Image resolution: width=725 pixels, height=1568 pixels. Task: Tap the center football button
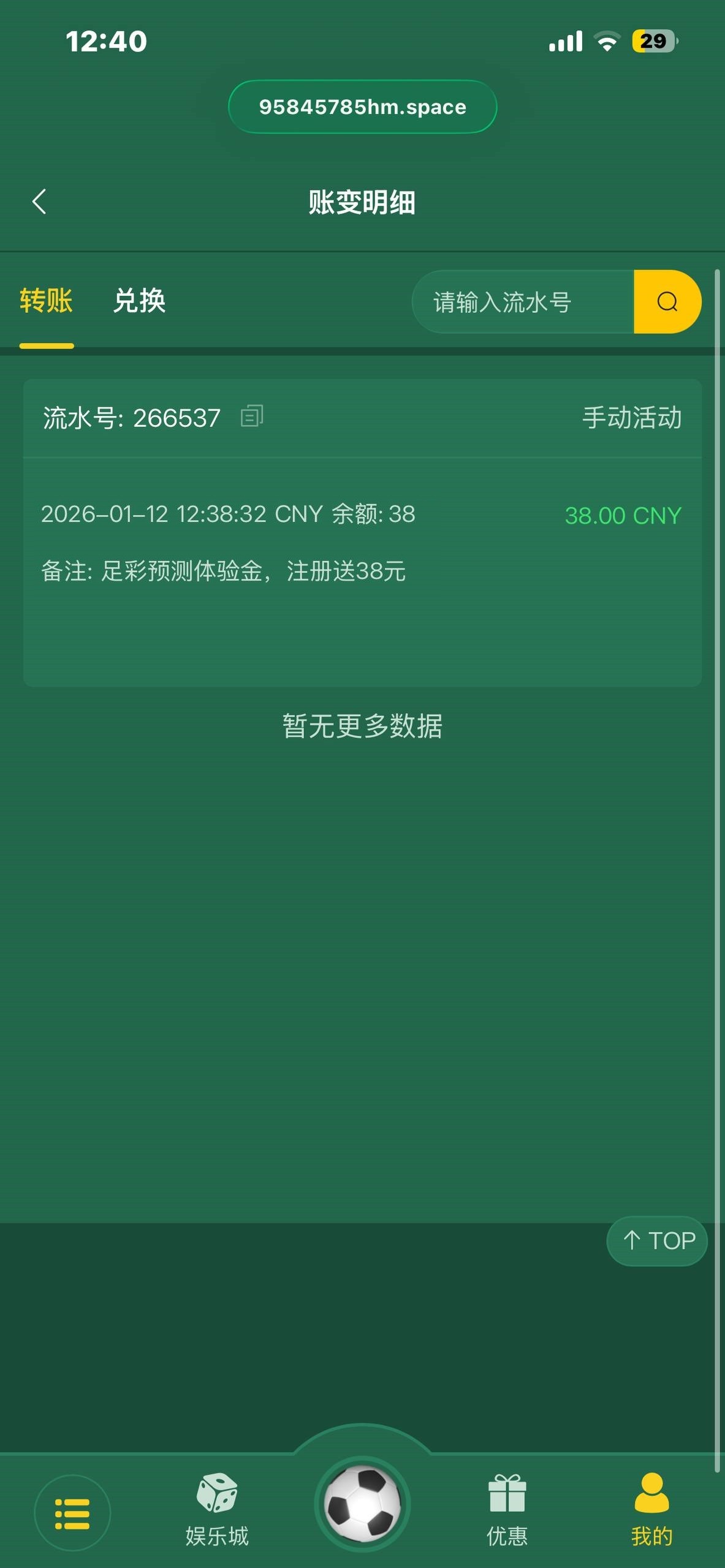click(x=362, y=1504)
